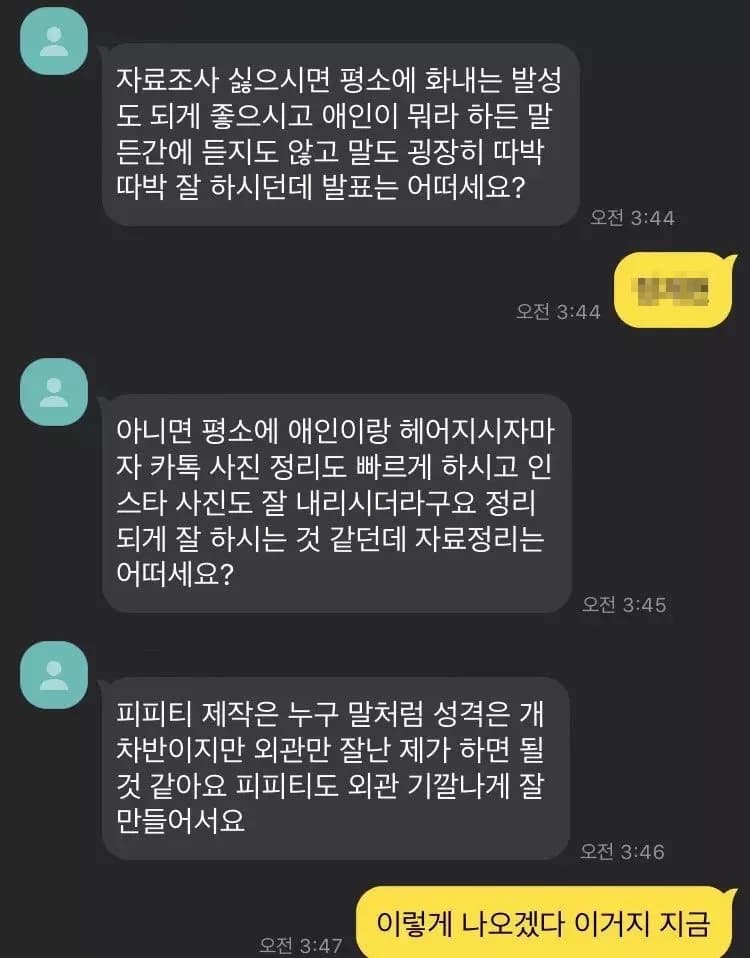This screenshot has height=958, width=750.
Task: Open profile avatar next to 아니면 평소에 message
Action: click(x=53, y=392)
